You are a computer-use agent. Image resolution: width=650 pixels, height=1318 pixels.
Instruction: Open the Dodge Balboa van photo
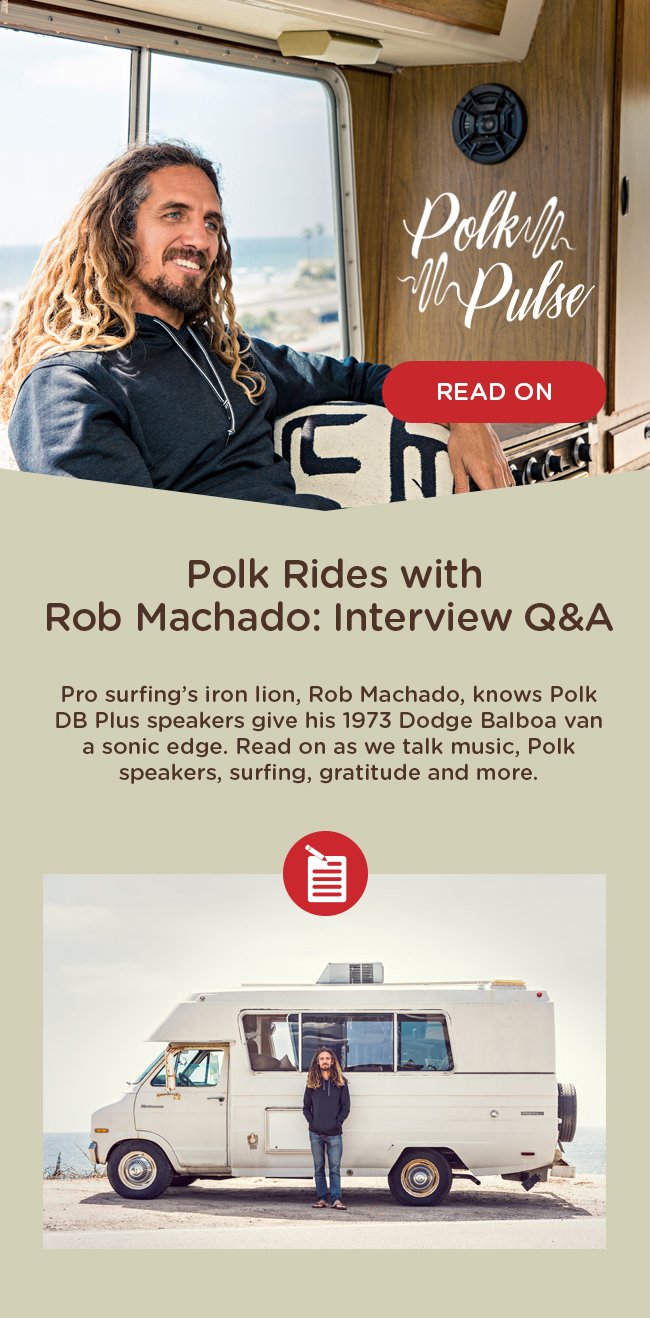[324, 1080]
